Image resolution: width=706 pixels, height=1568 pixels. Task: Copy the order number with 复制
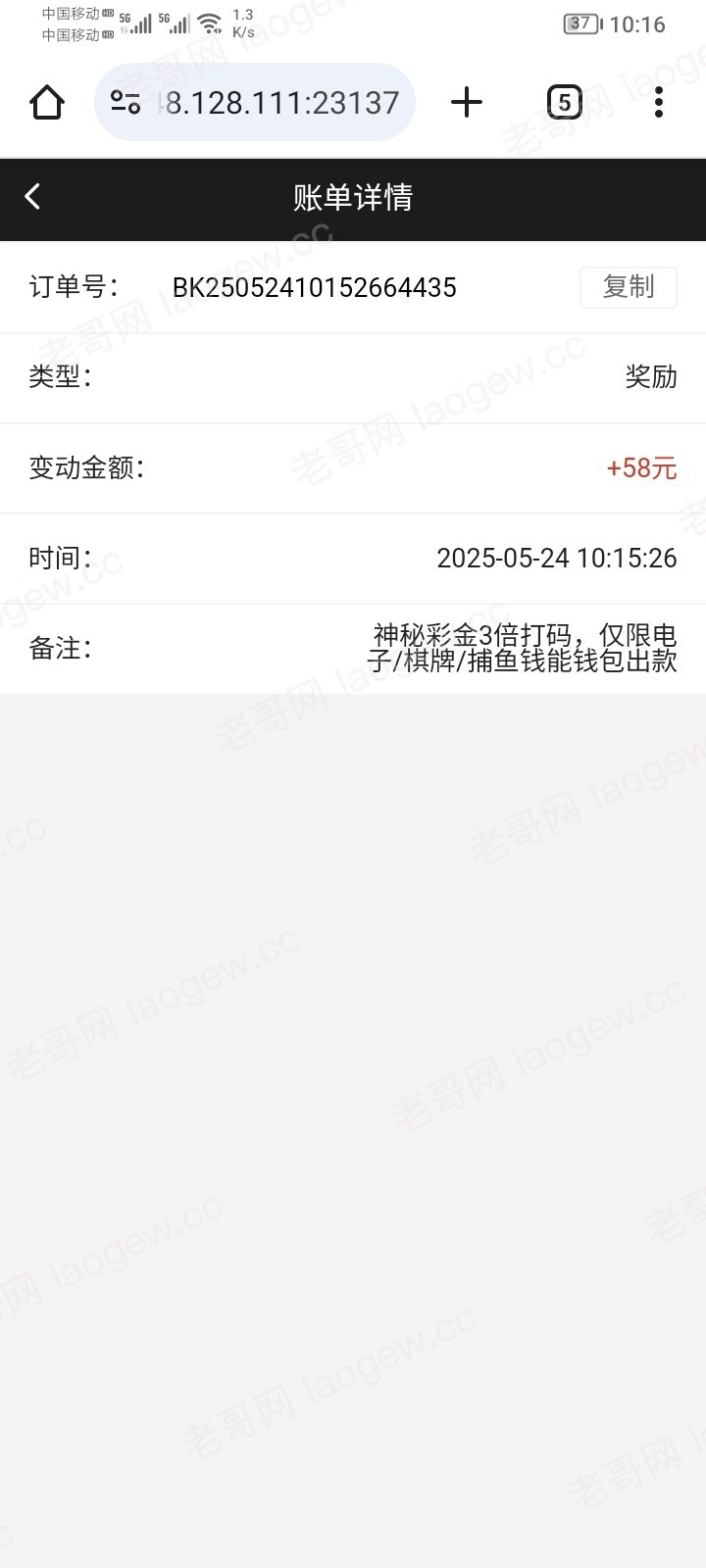click(x=629, y=287)
